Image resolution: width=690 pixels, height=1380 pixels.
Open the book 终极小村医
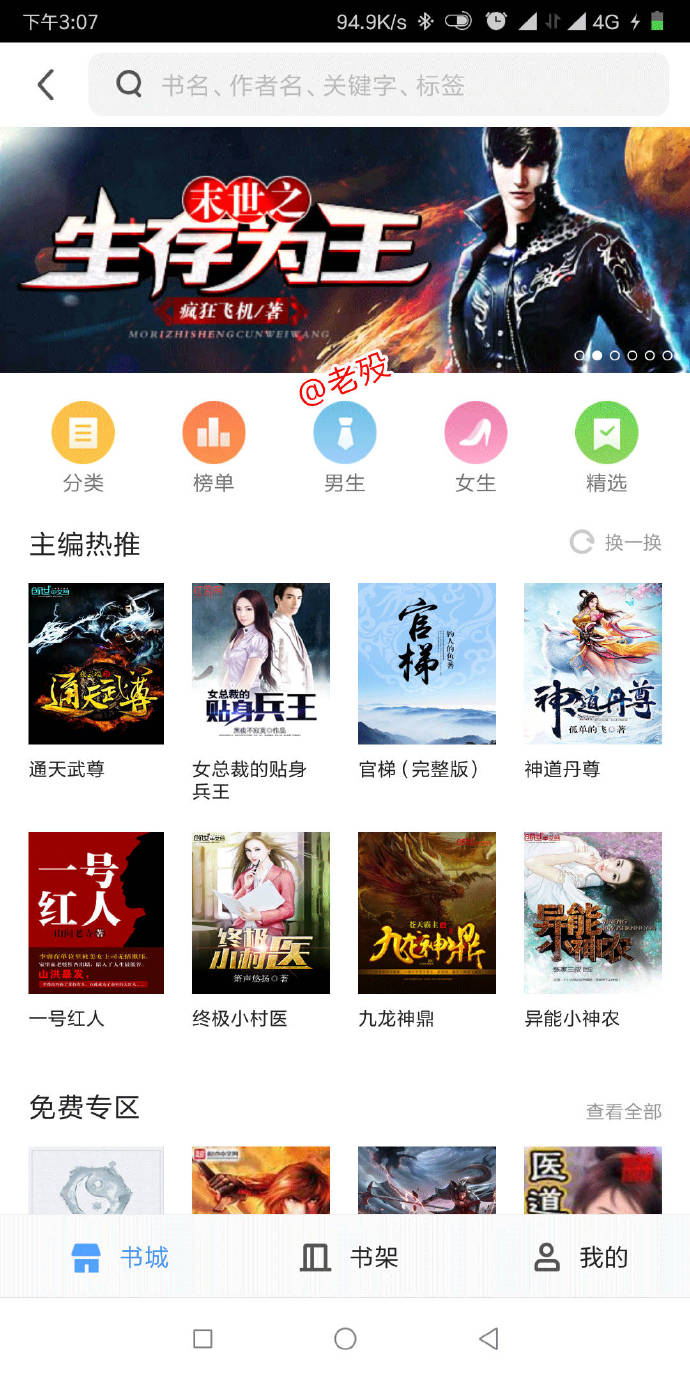pos(261,931)
